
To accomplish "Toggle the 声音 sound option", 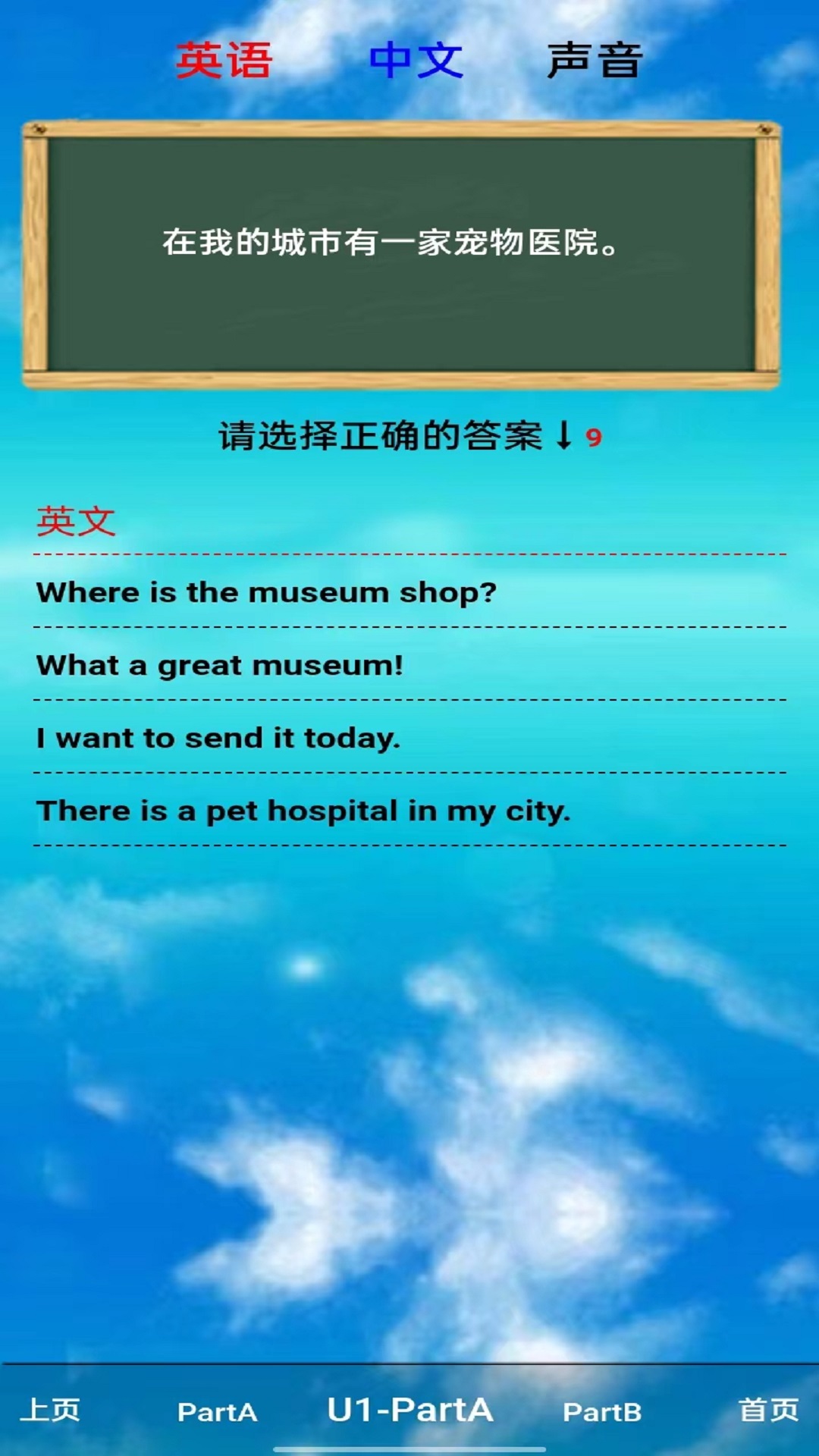I will click(x=596, y=62).
